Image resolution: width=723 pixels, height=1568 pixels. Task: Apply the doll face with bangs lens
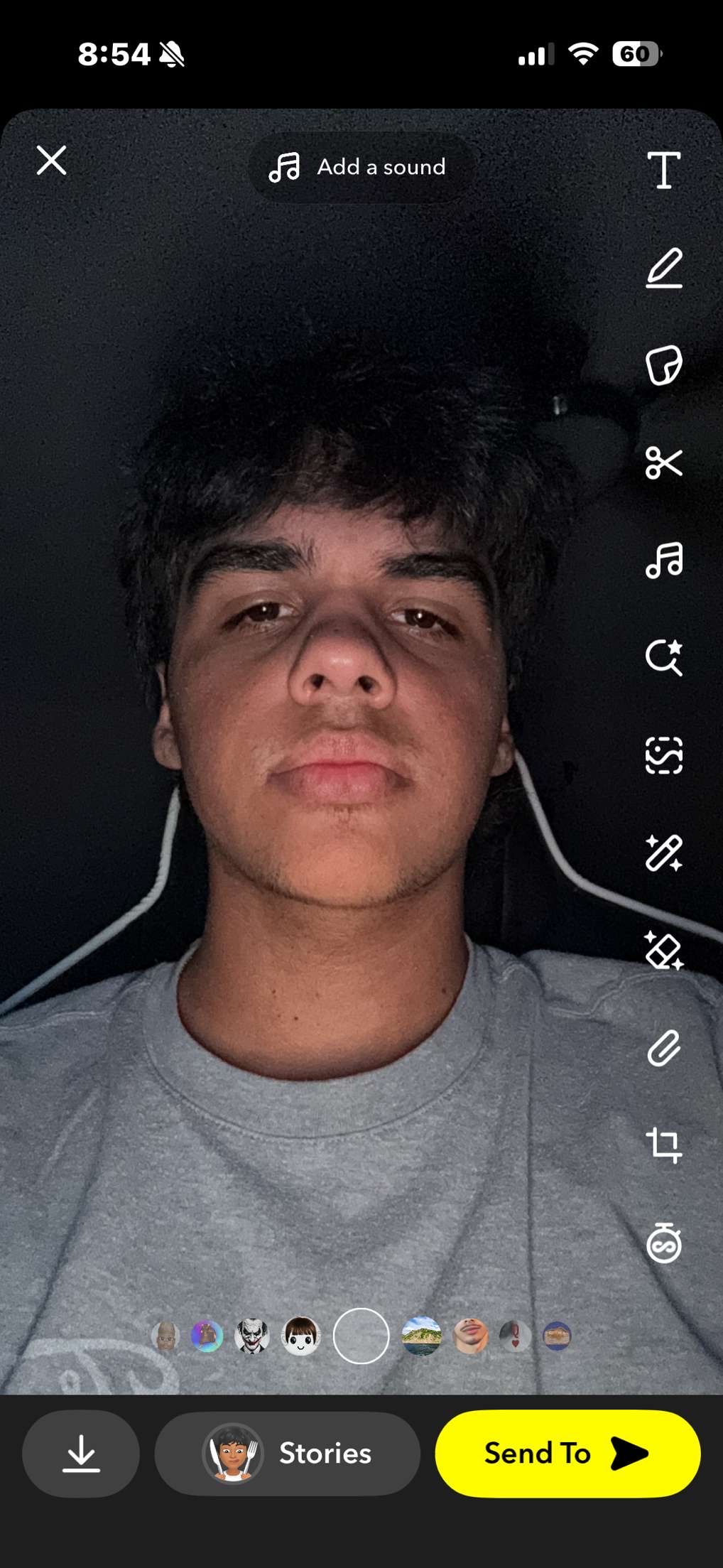(301, 1336)
